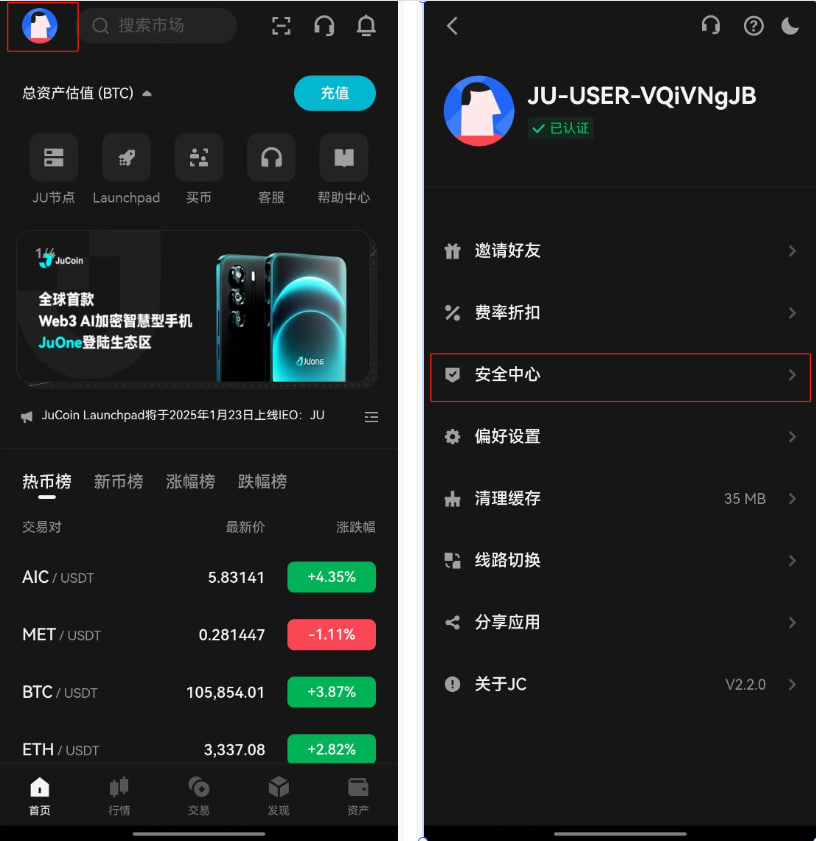Open the profile avatar on home screen

[41, 27]
